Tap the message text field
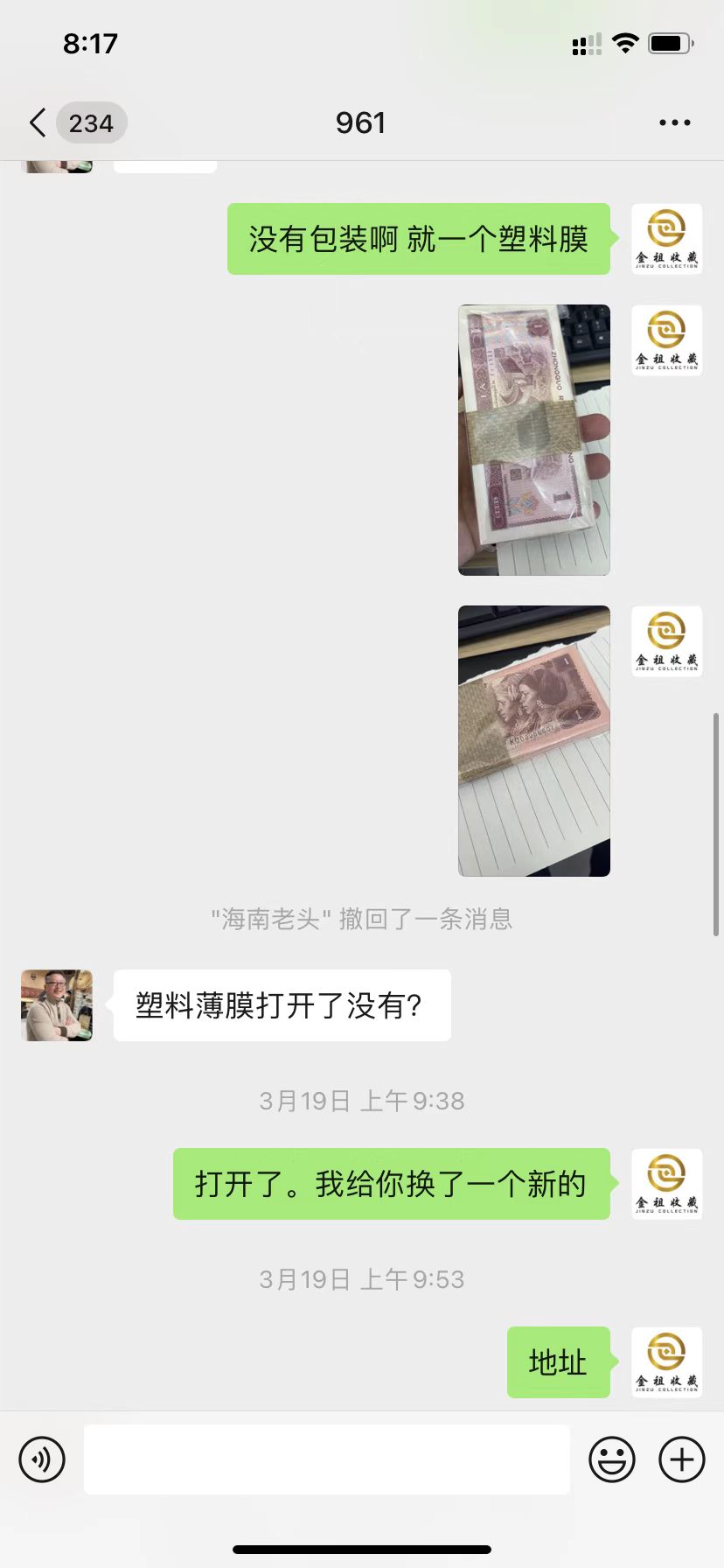Image resolution: width=724 pixels, height=1568 pixels. coord(327,1459)
